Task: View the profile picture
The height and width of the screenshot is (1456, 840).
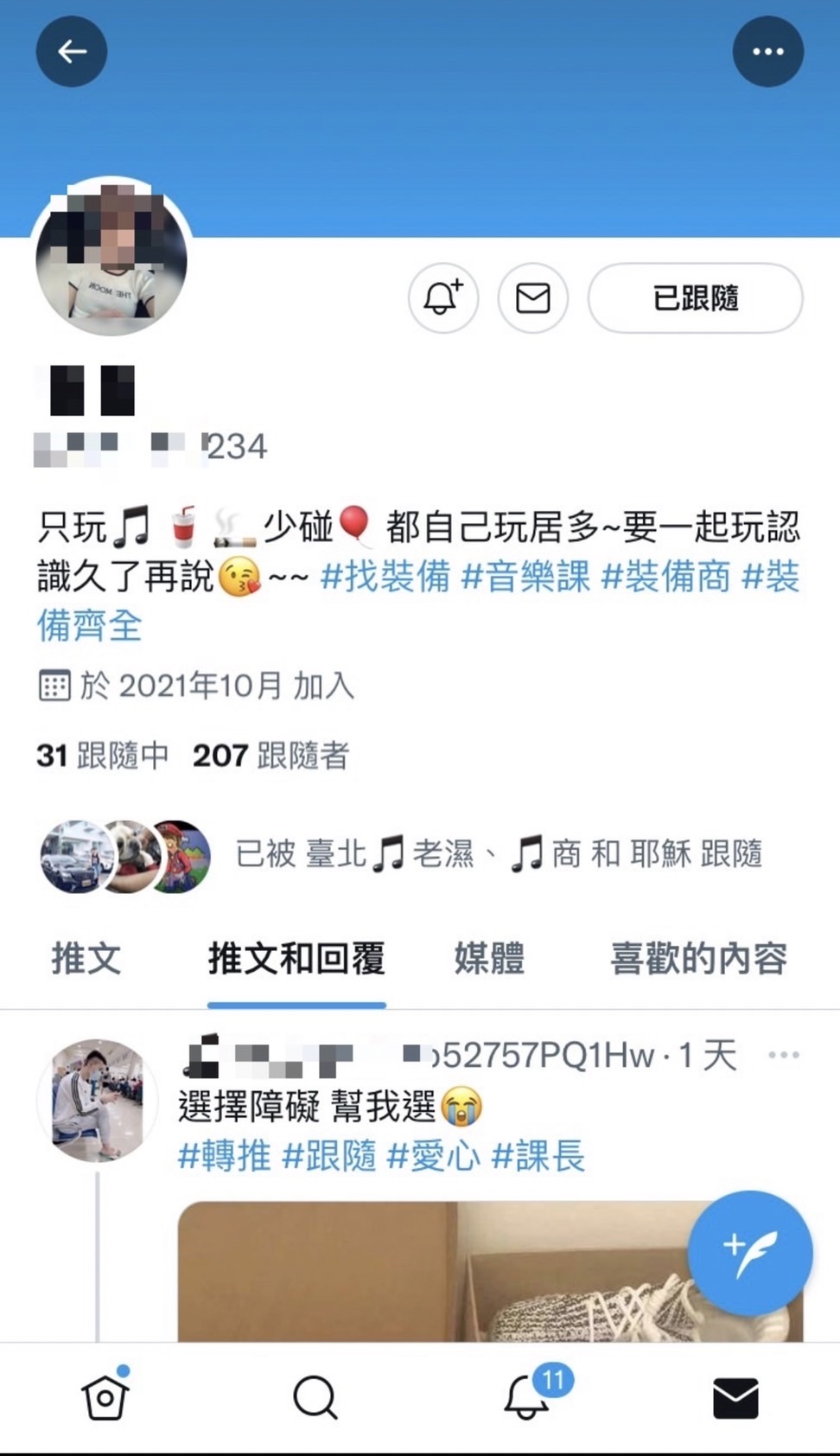Action: 111,259
